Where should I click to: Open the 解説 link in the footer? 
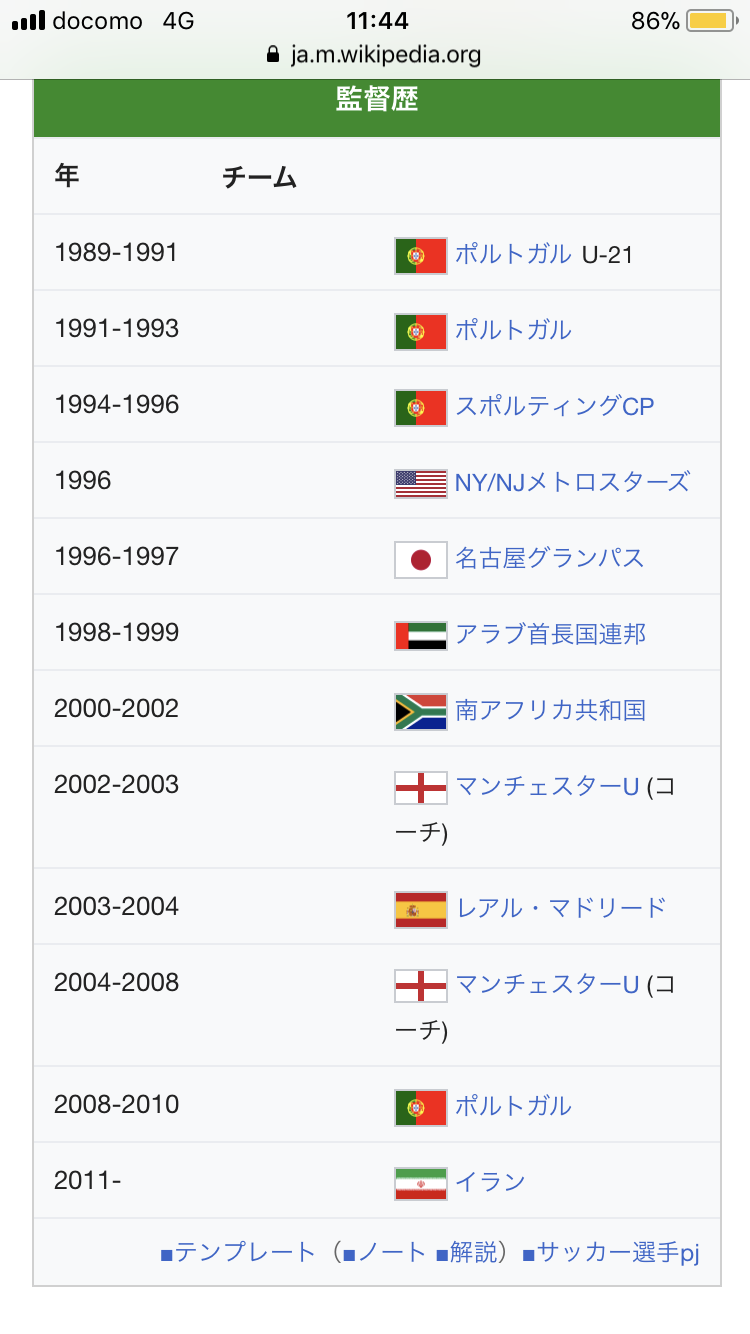coord(467,1252)
